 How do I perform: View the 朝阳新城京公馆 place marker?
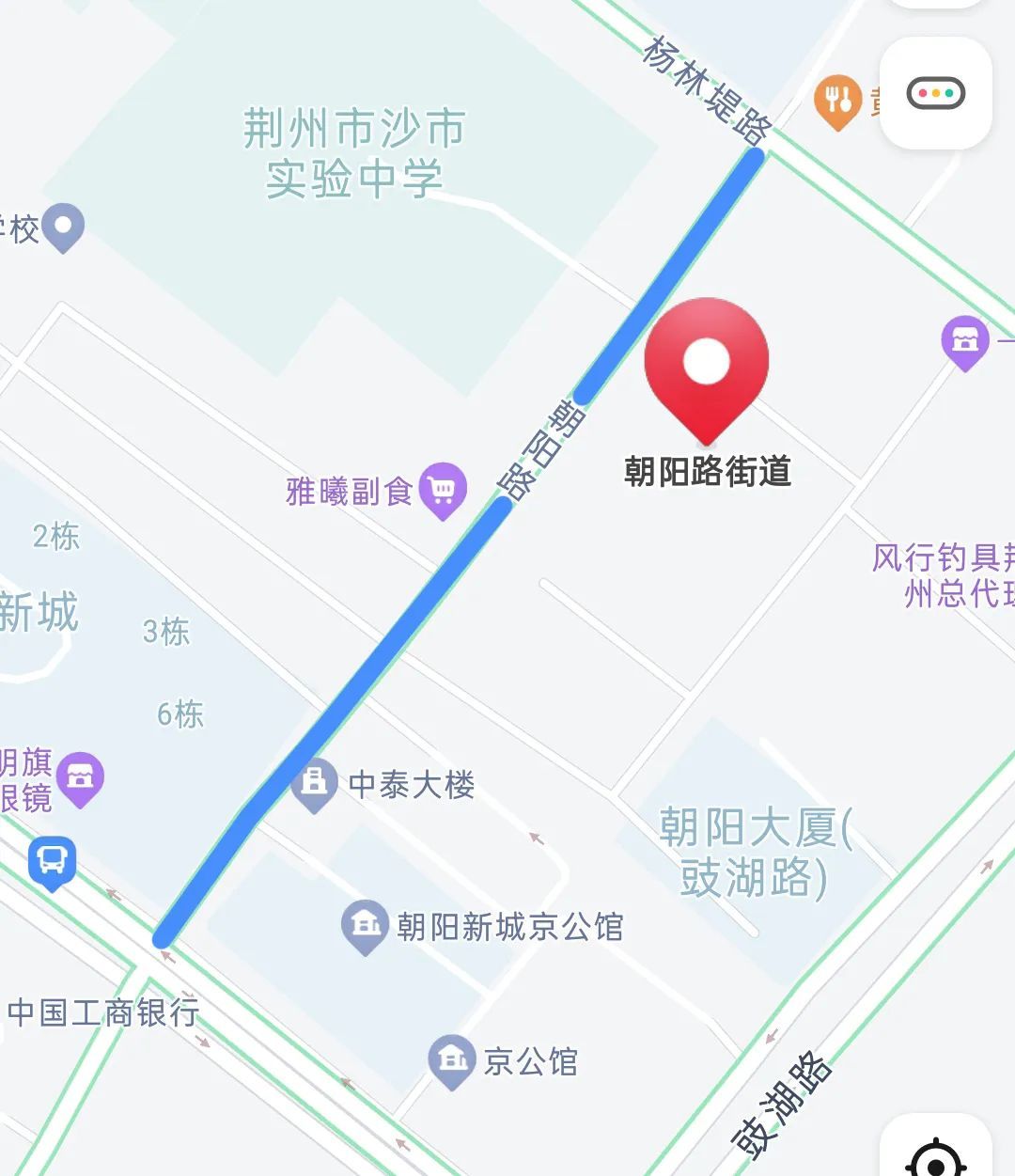(365, 926)
